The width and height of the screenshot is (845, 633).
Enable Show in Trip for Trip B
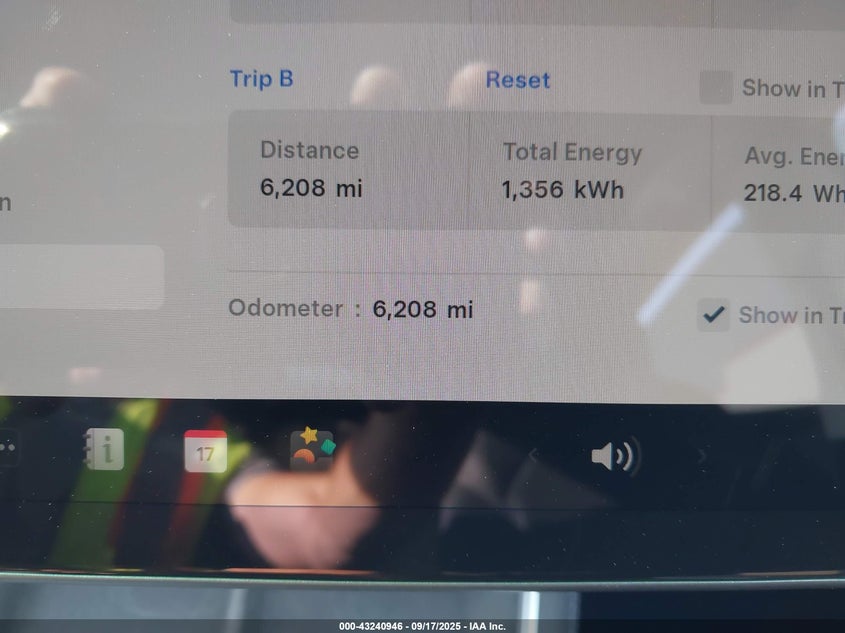[x=715, y=88]
